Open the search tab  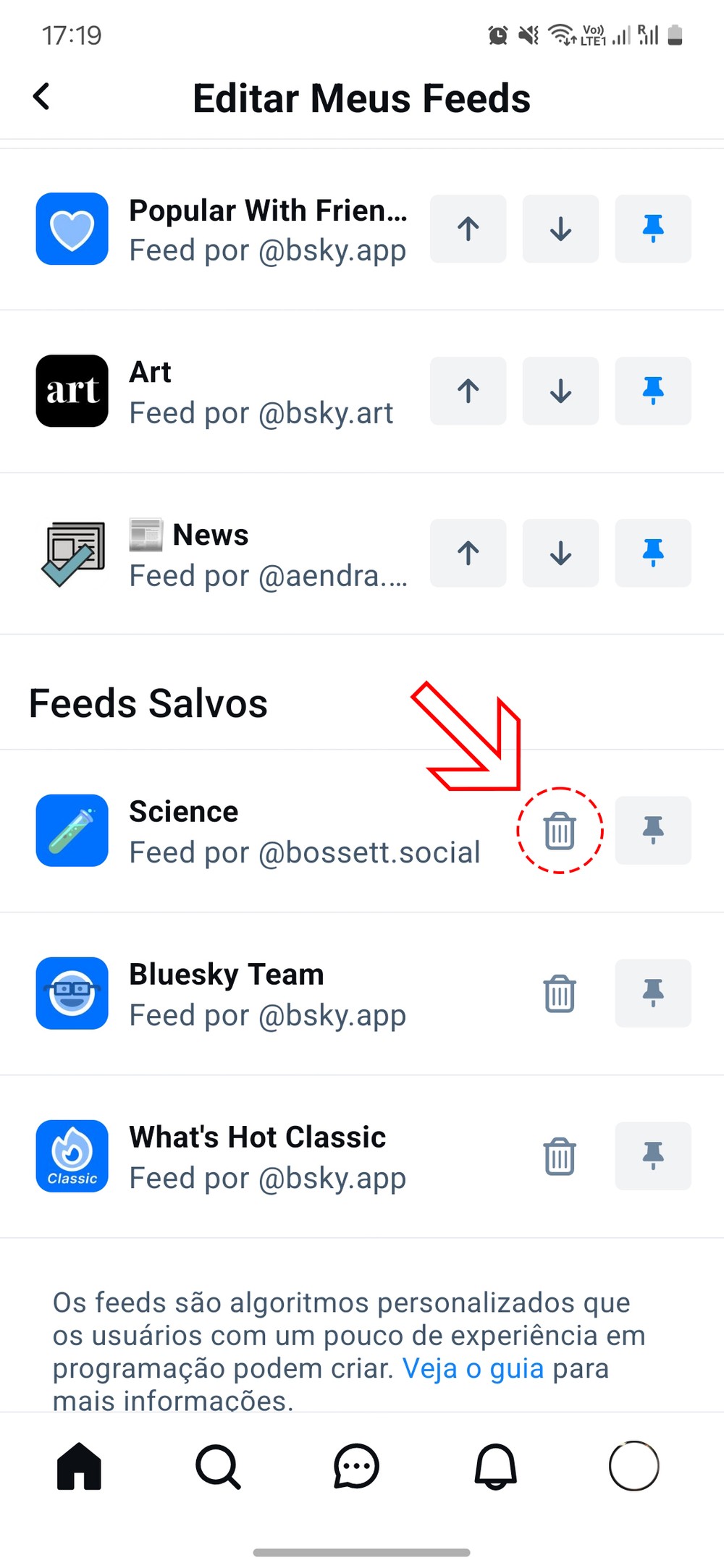(x=217, y=1467)
